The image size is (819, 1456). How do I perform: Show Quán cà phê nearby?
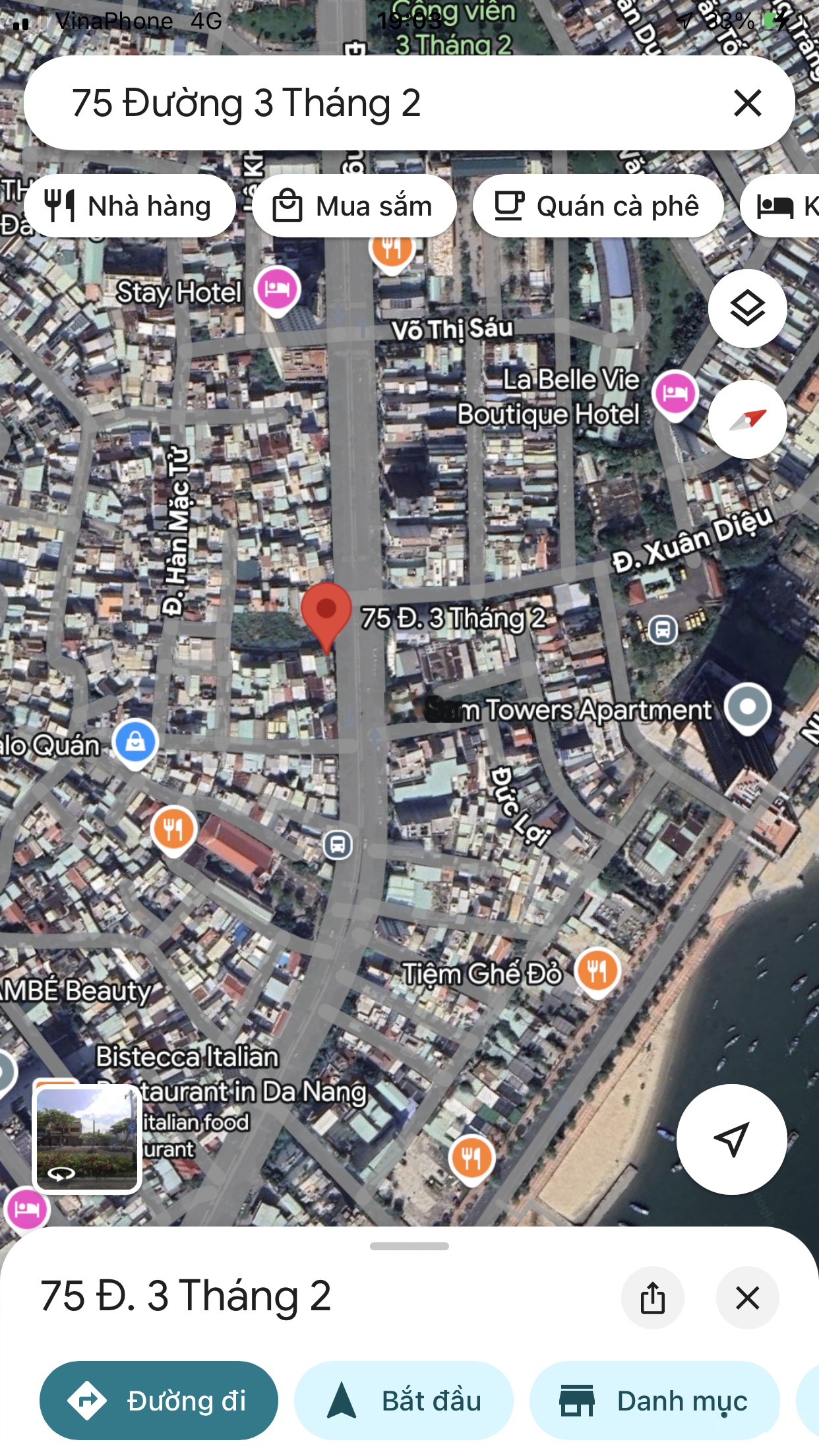click(x=597, y=206)
